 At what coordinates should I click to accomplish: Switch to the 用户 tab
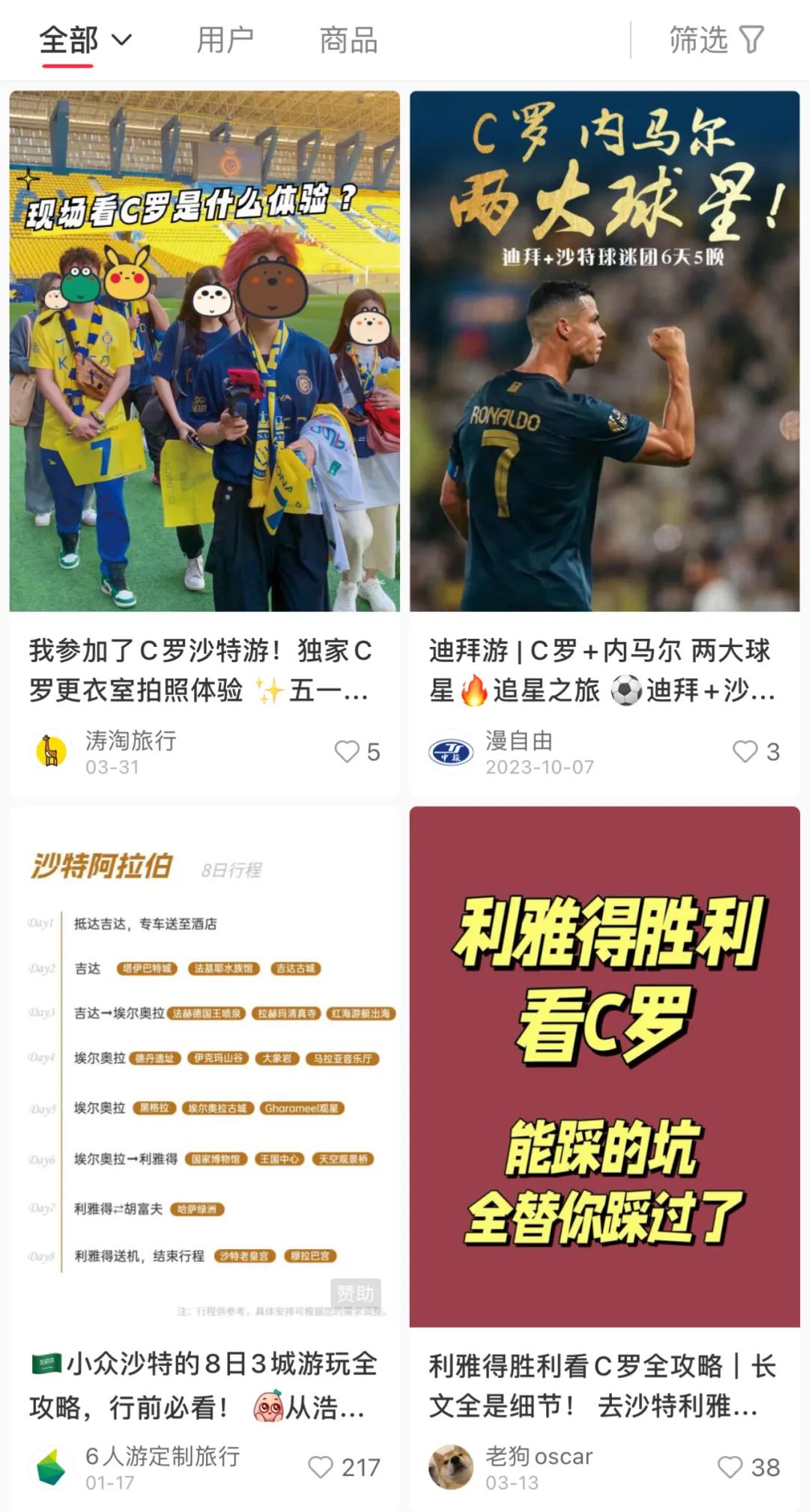(225, 40)
